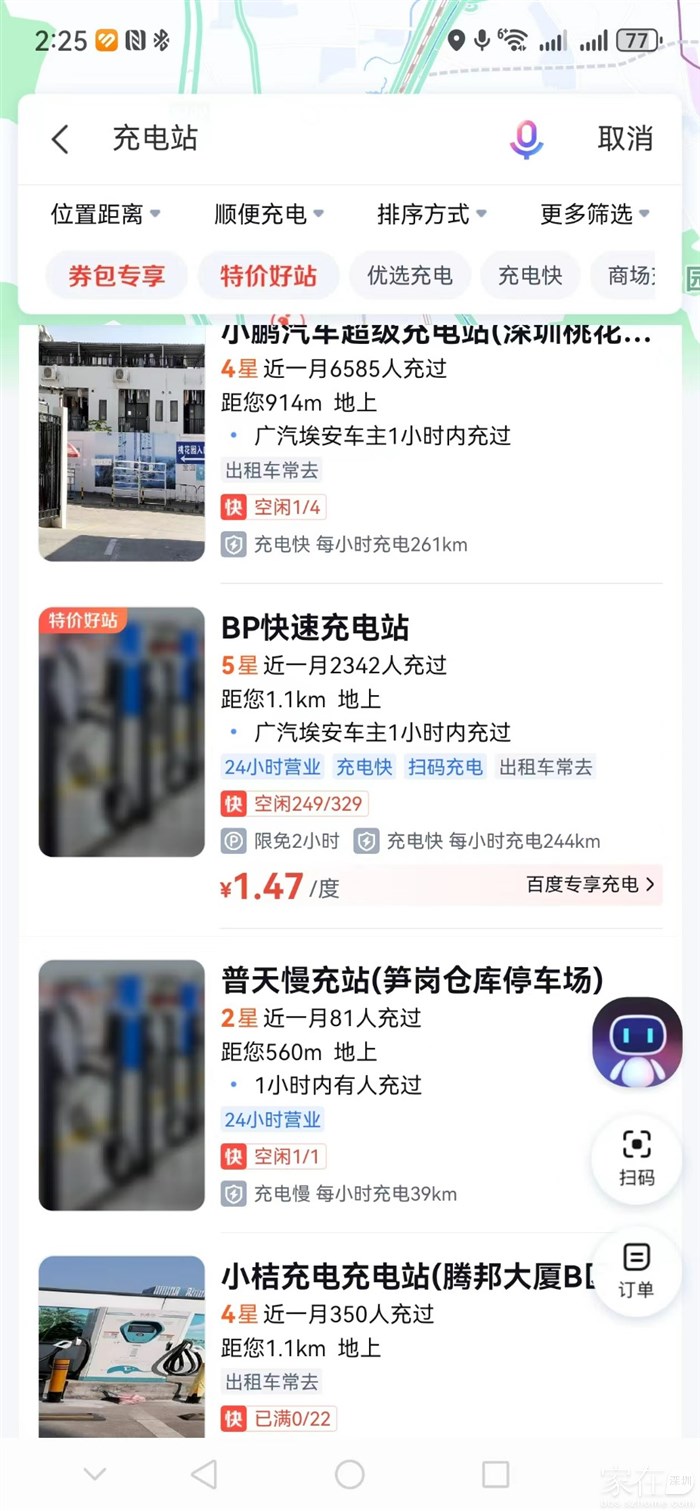Tap the 百度专享充电 link

coord(590,884)
